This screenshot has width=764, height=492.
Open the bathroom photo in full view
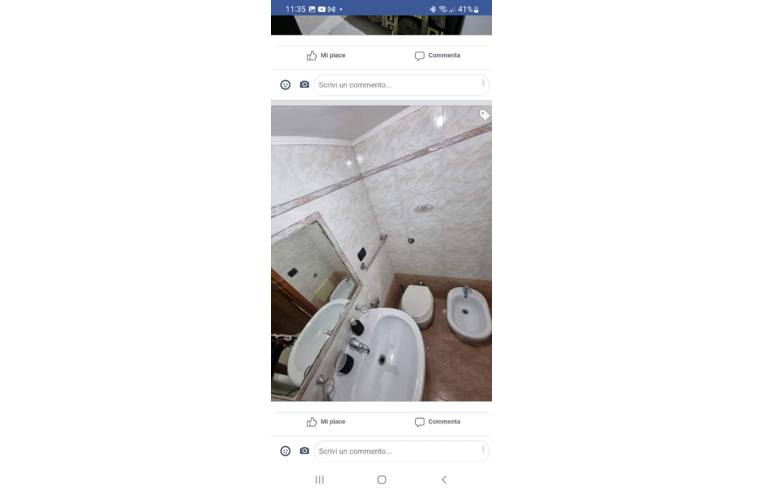[x=381, y=255]
